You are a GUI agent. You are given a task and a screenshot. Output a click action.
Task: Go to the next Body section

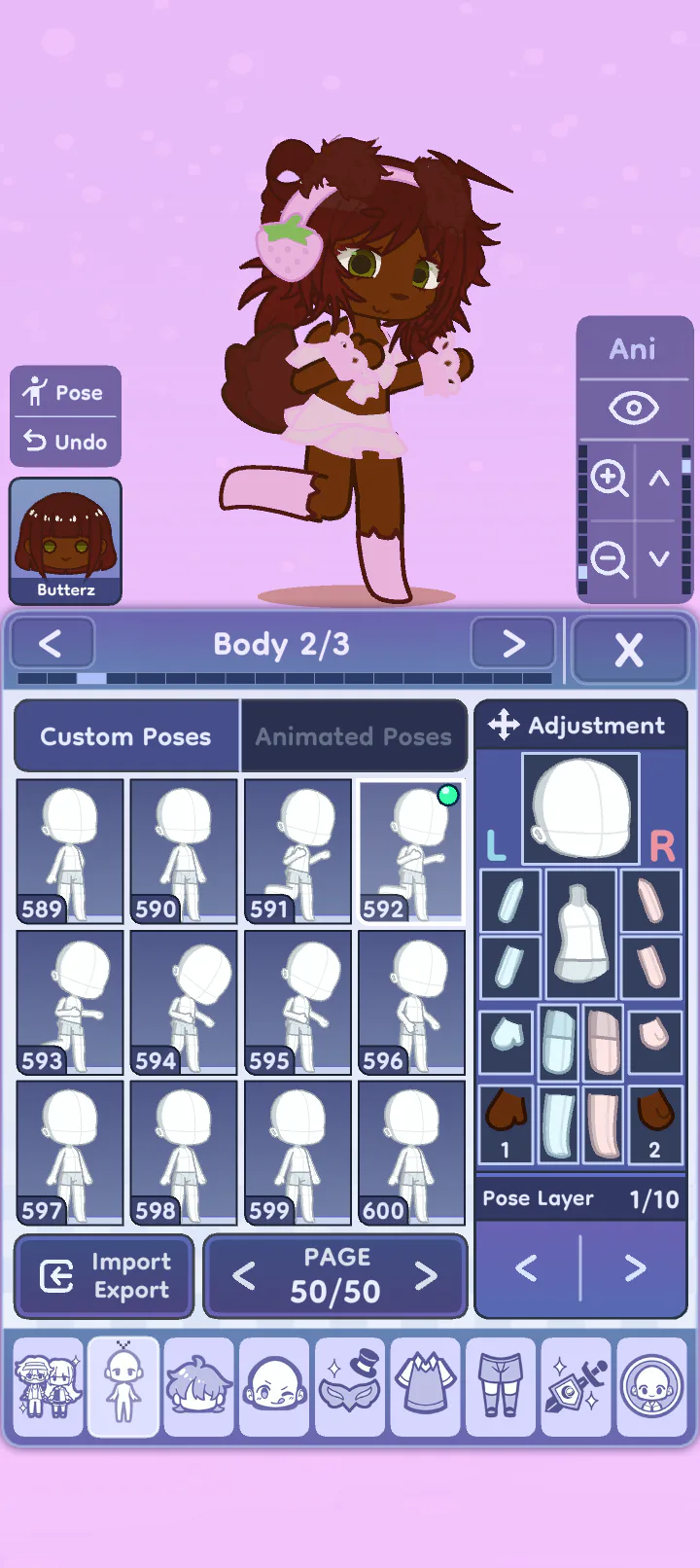tap(512, 643)
